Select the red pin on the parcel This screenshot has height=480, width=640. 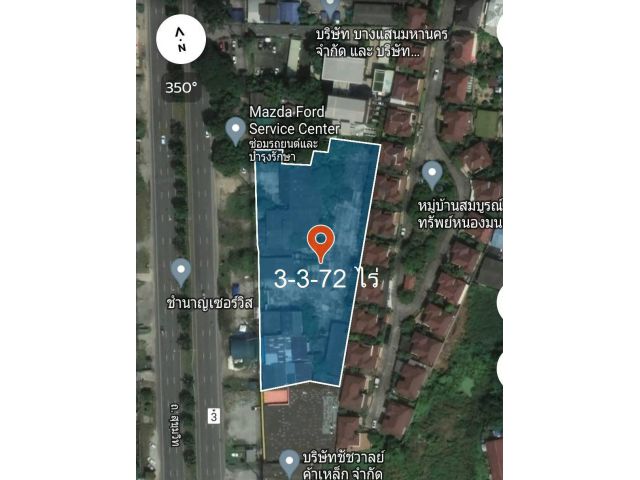(x=319, y=241)
